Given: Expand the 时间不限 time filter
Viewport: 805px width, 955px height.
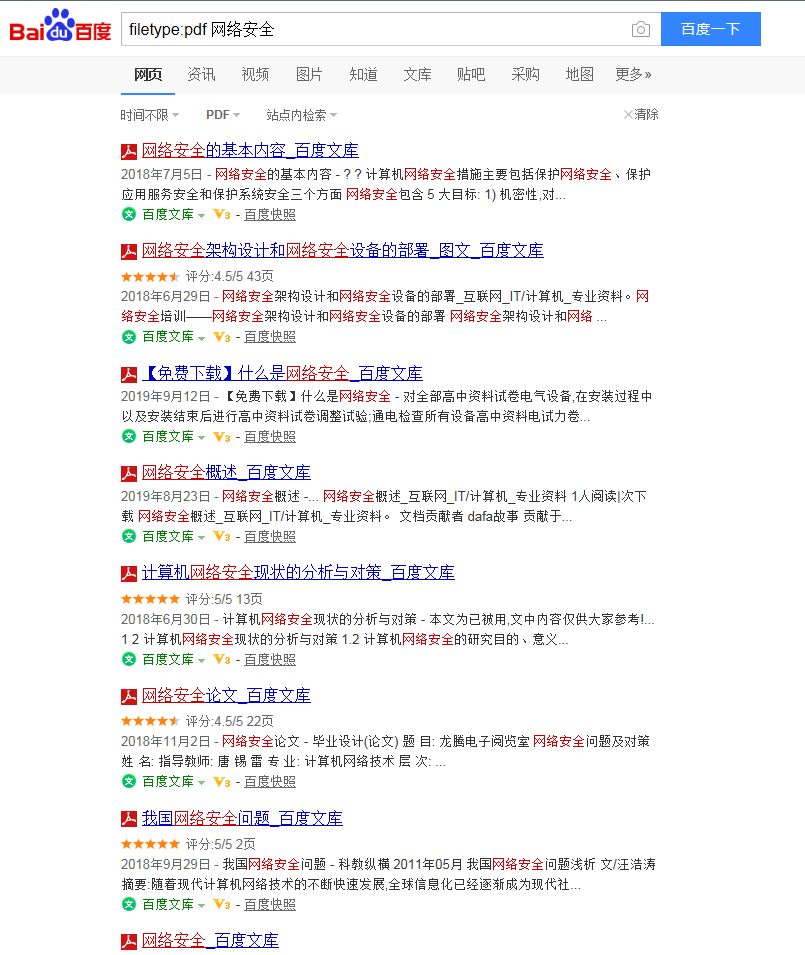Looking at the screenshot, I should pos(150,115).
